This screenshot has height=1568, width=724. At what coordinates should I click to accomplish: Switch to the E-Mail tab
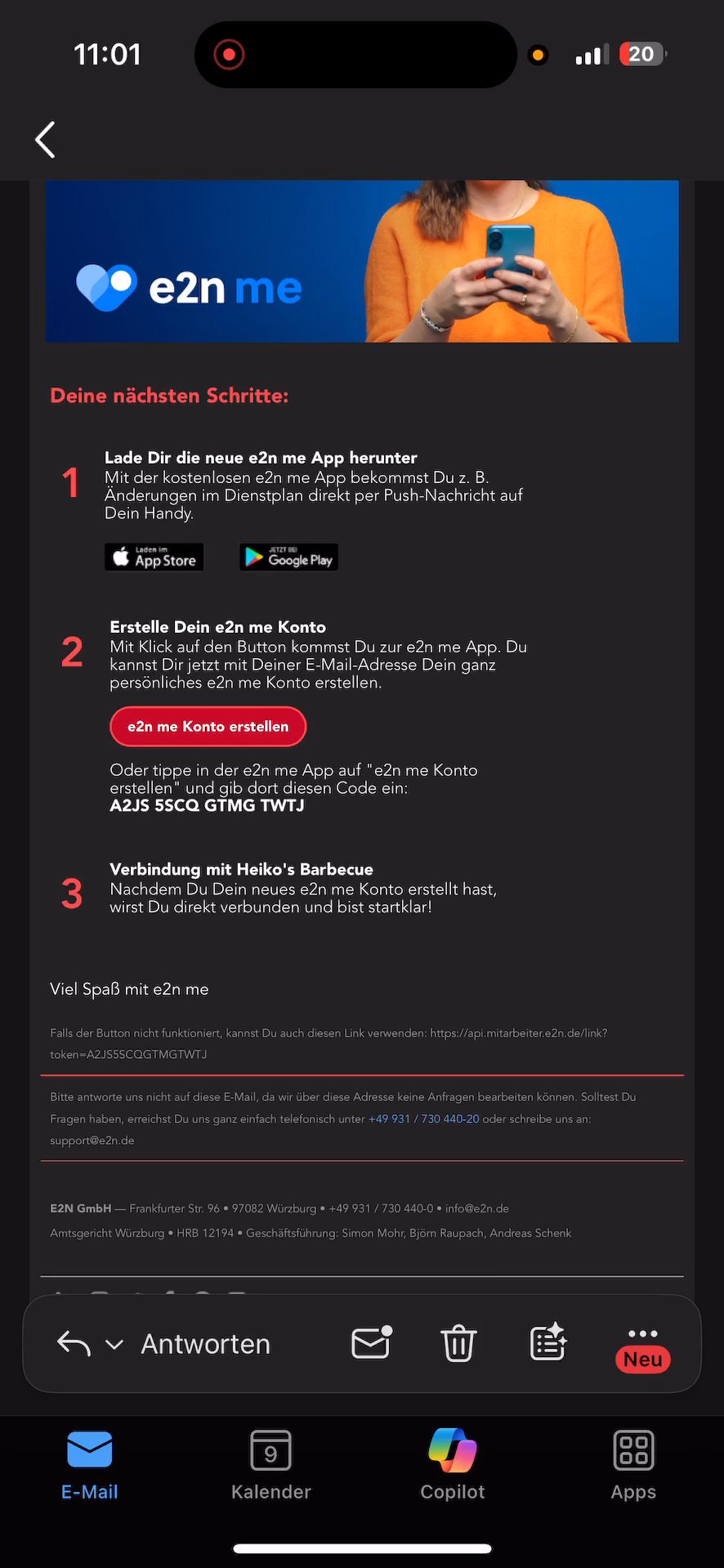coord(90,1465)
